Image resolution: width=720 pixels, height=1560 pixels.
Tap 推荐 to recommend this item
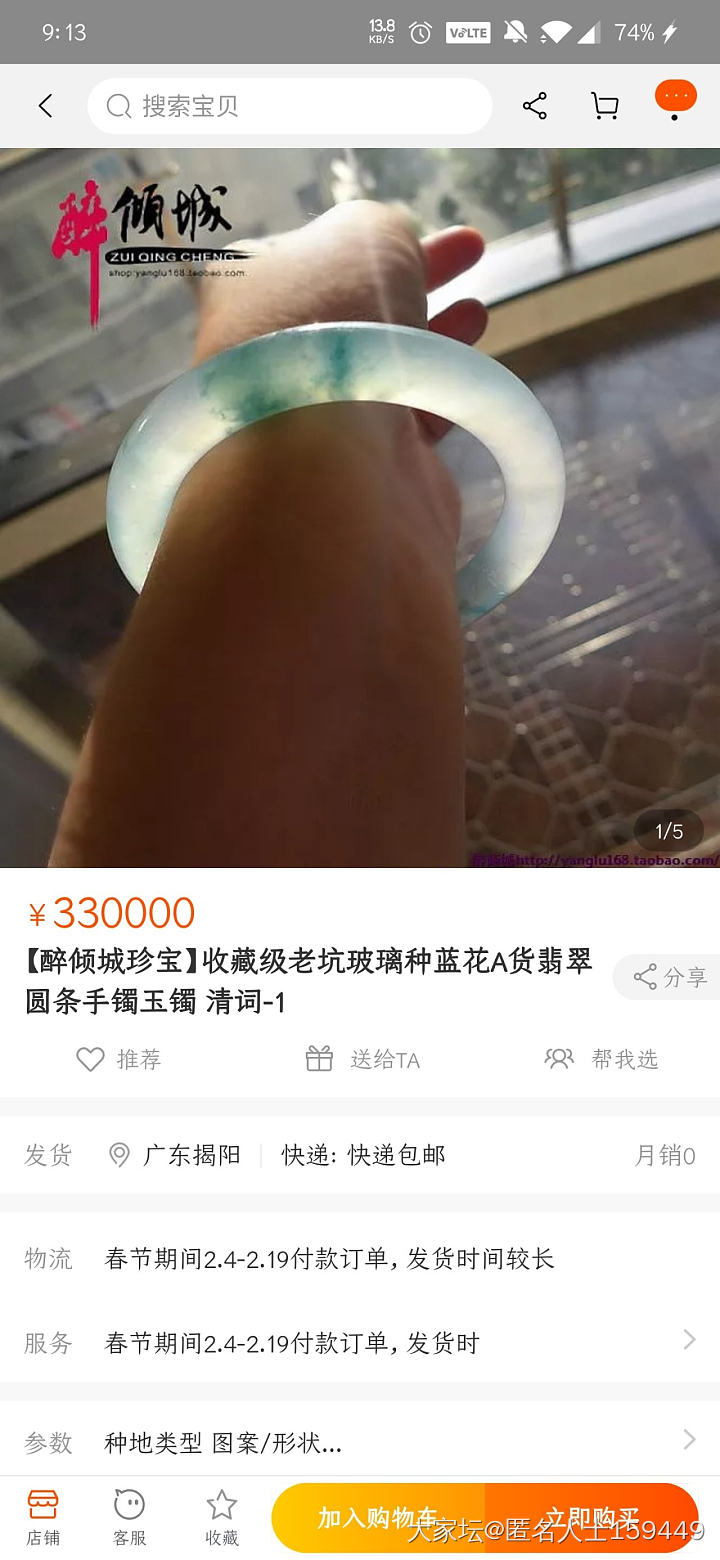(119, 1059)
